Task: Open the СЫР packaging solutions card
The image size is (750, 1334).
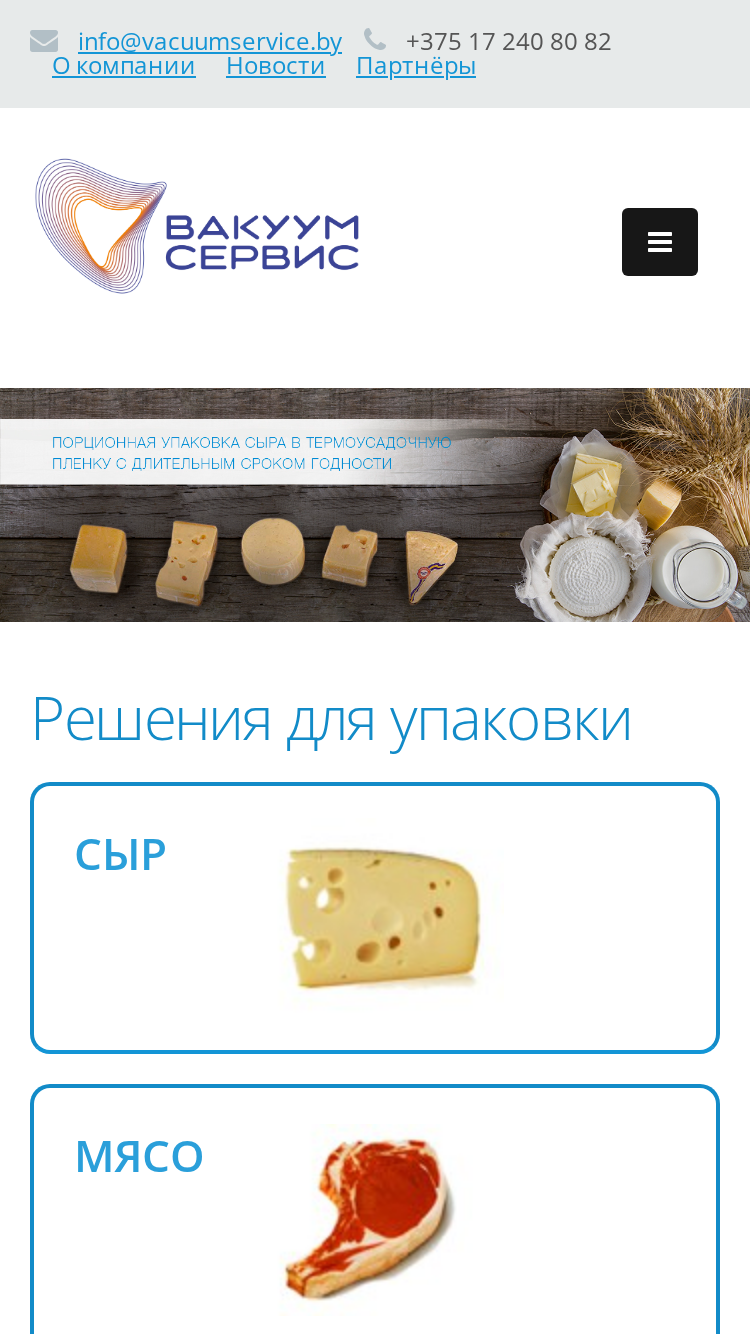Action: pos(375,918)
